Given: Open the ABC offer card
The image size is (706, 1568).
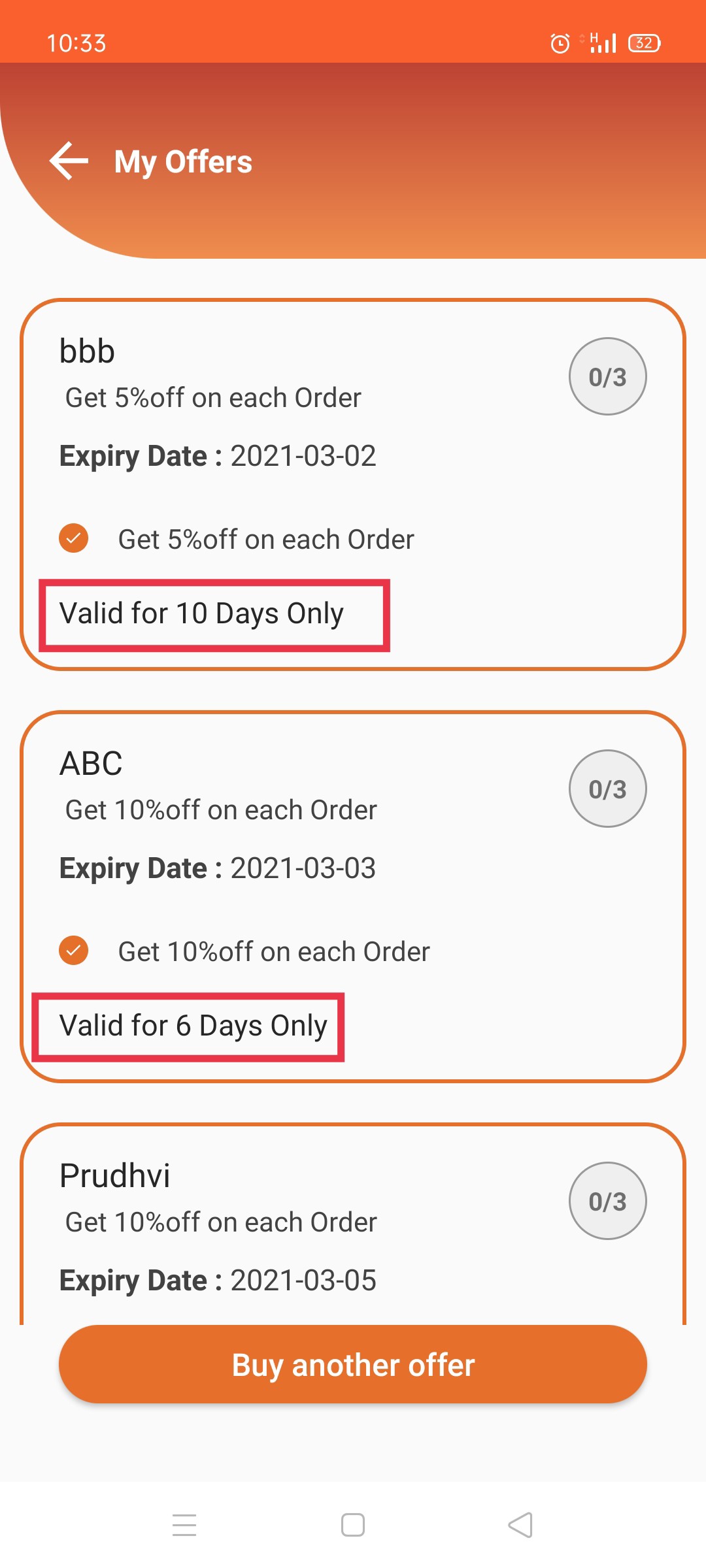Looking at the screenshot, I should pos(353,895).
